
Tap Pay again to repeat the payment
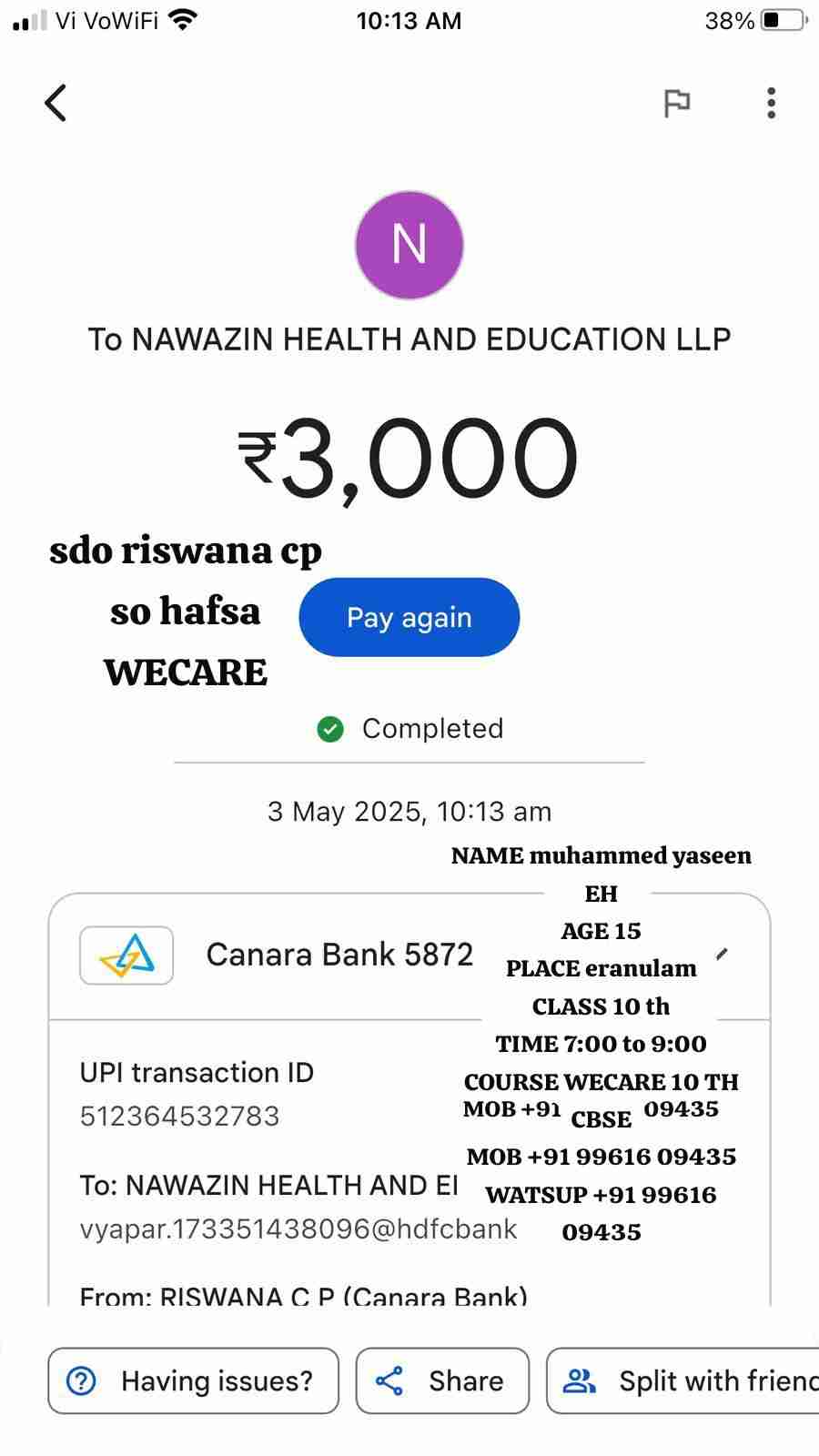(409, 617)
